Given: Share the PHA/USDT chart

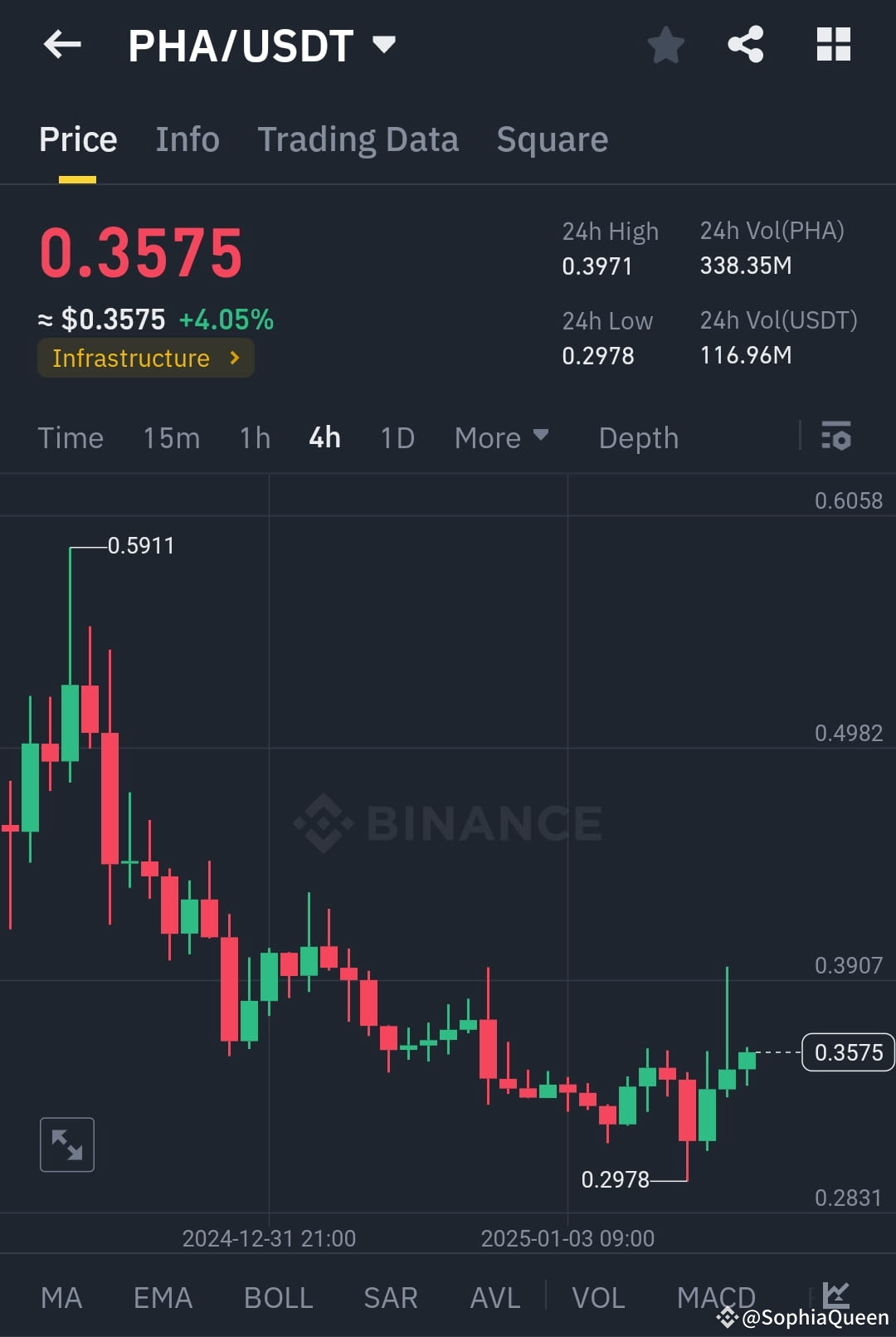Looking at the screenshot, I should (746, 46).
